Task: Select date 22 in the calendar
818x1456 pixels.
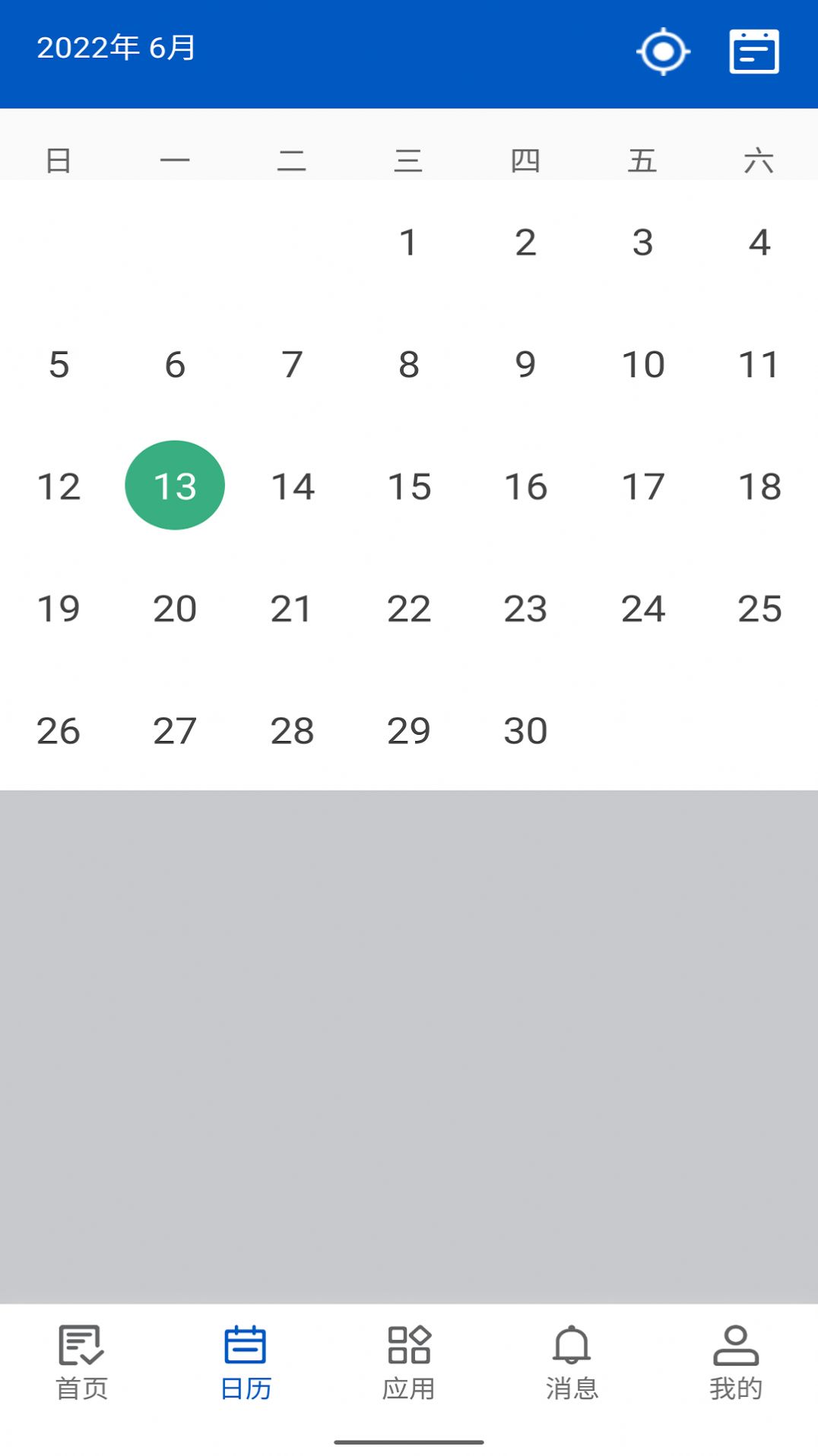Action: click(x=409, y=609)
